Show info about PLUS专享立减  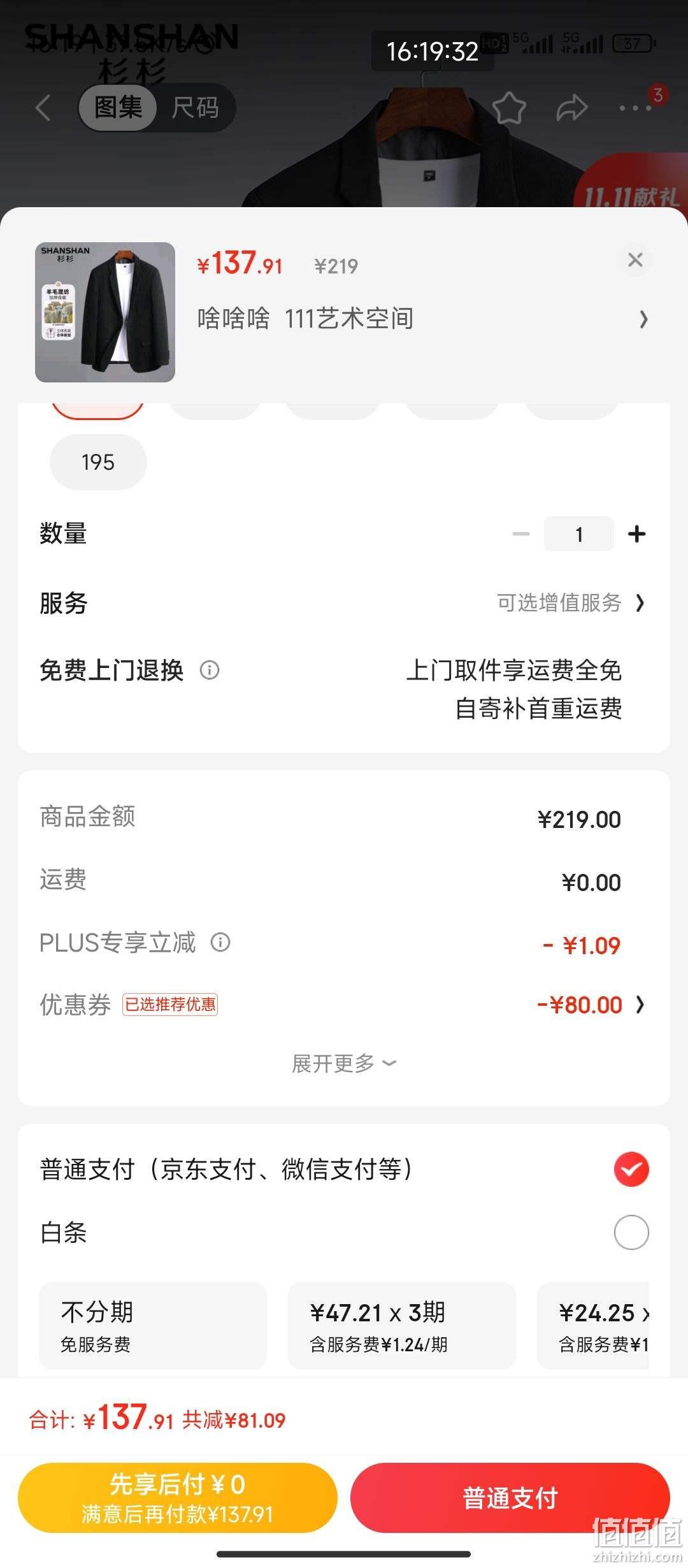(x=220, y=942)
